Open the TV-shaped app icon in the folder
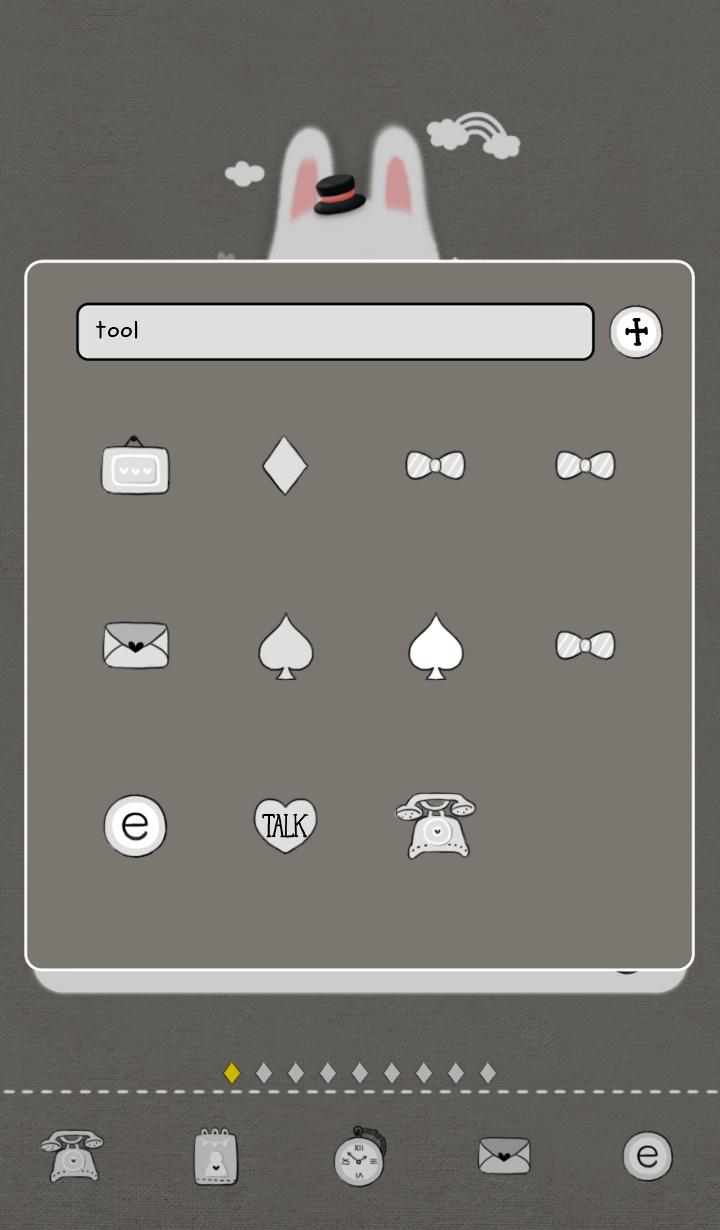720x1230 pixels. [135, 466]
